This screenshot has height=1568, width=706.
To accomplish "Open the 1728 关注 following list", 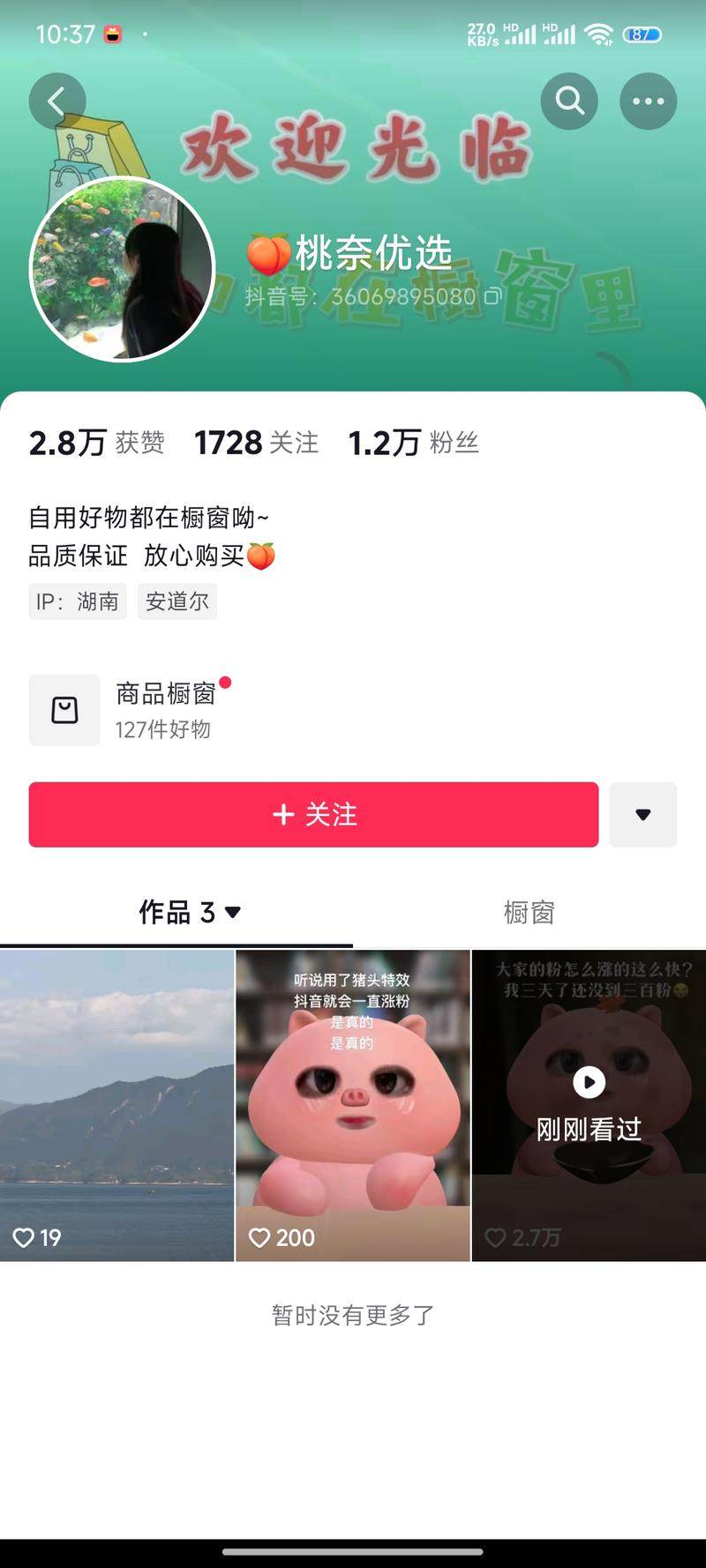I will tap(256, 443).
